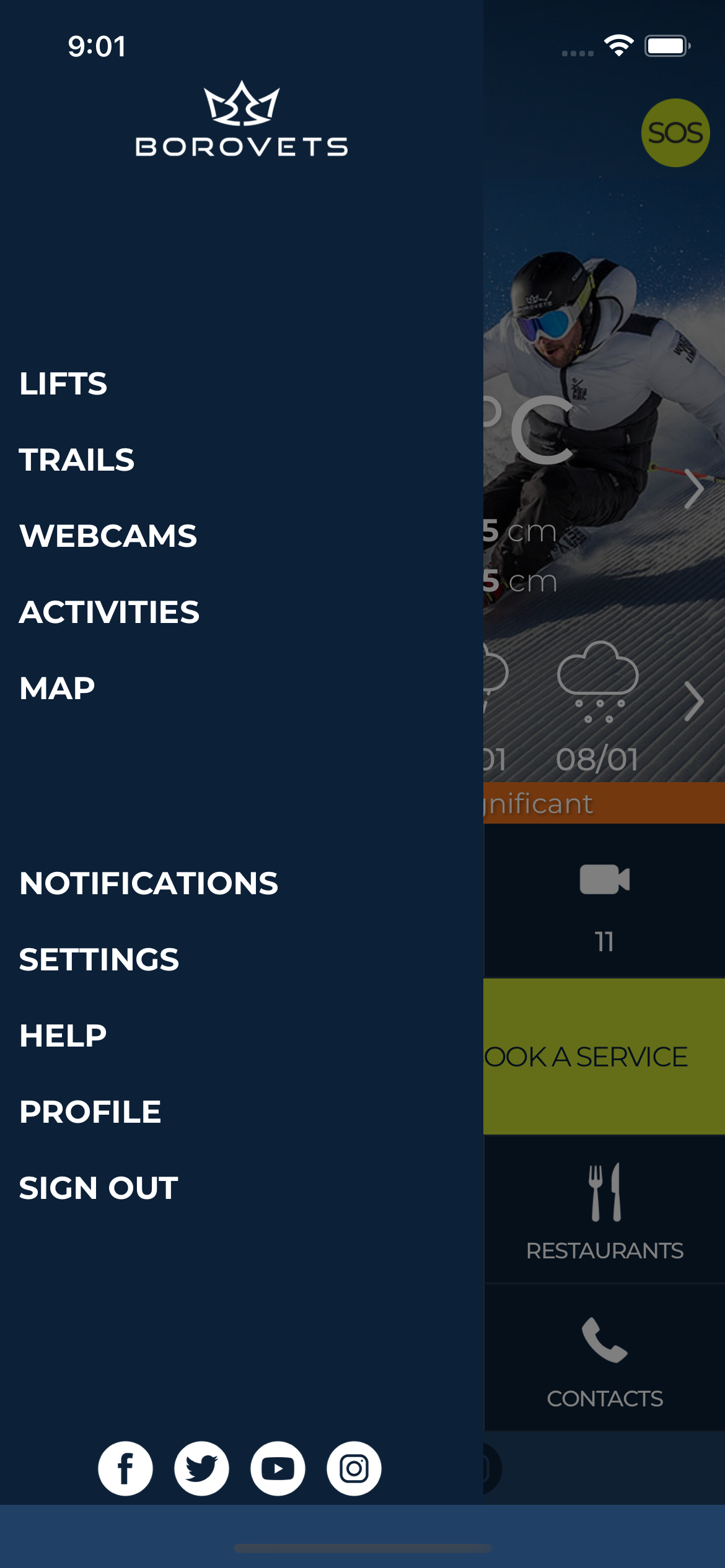725x1568 pixels.
Task: Open the Help section
Action: [x=63, y=1035]
